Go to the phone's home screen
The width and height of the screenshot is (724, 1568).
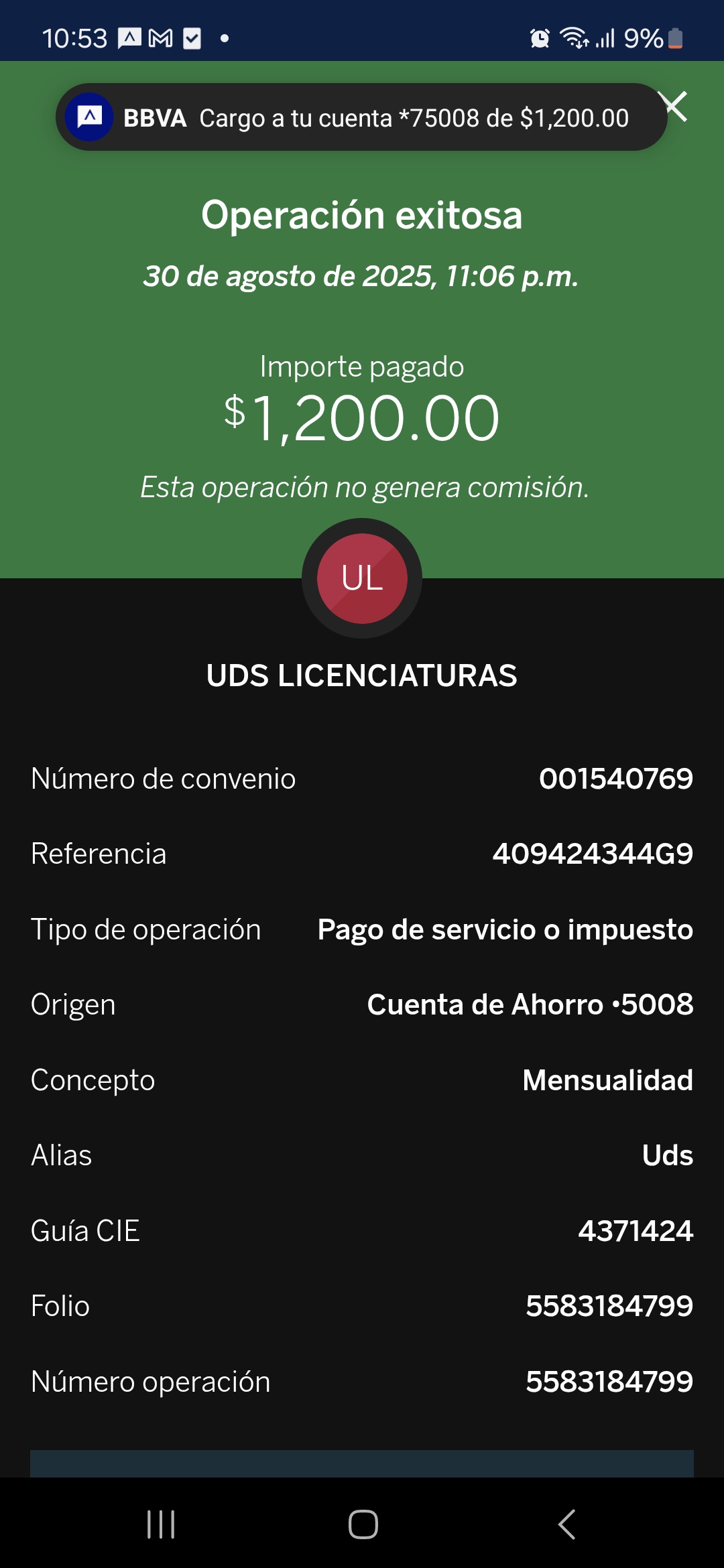pyautogui.click(x=363, y=1524)
